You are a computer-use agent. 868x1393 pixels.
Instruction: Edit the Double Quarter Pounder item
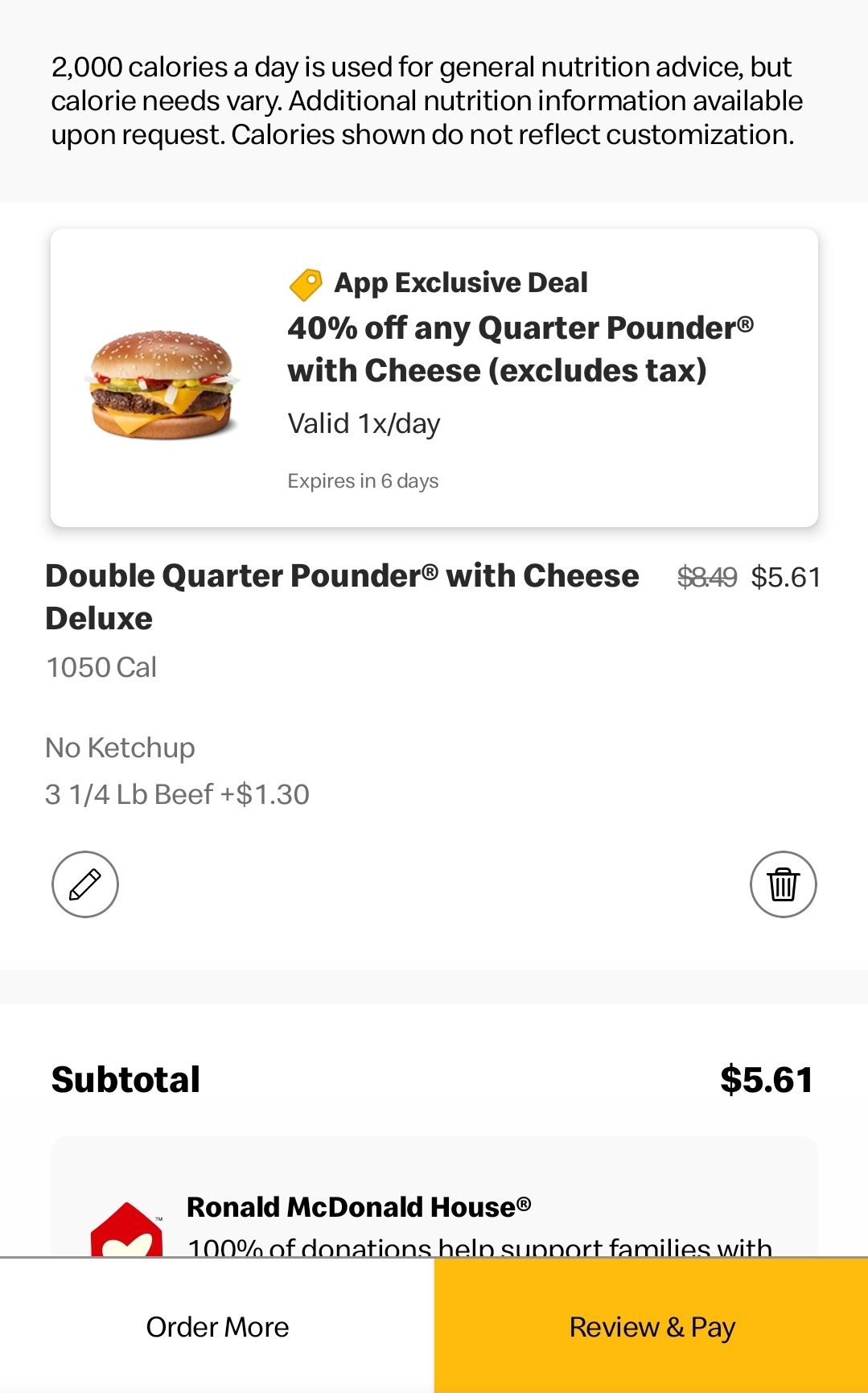(x=85, y=884)
